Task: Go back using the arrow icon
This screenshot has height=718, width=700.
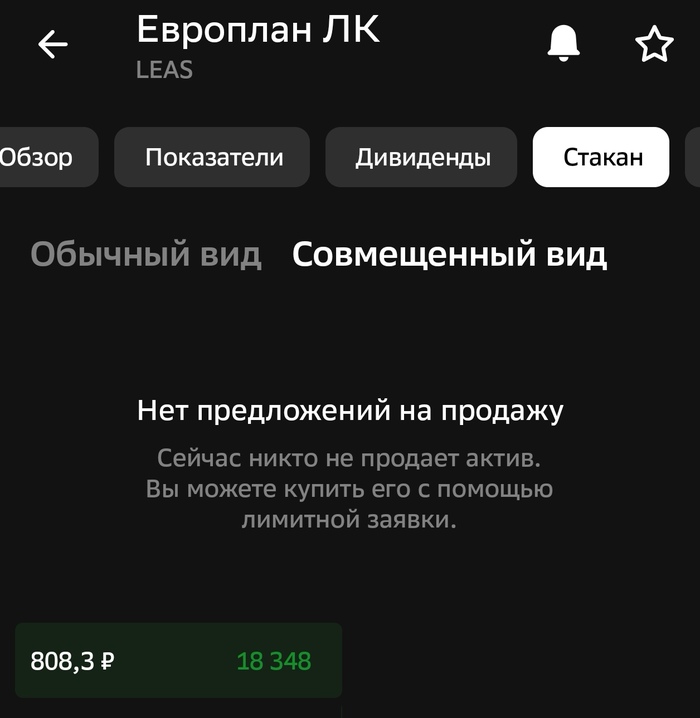Action: (52, 44)
